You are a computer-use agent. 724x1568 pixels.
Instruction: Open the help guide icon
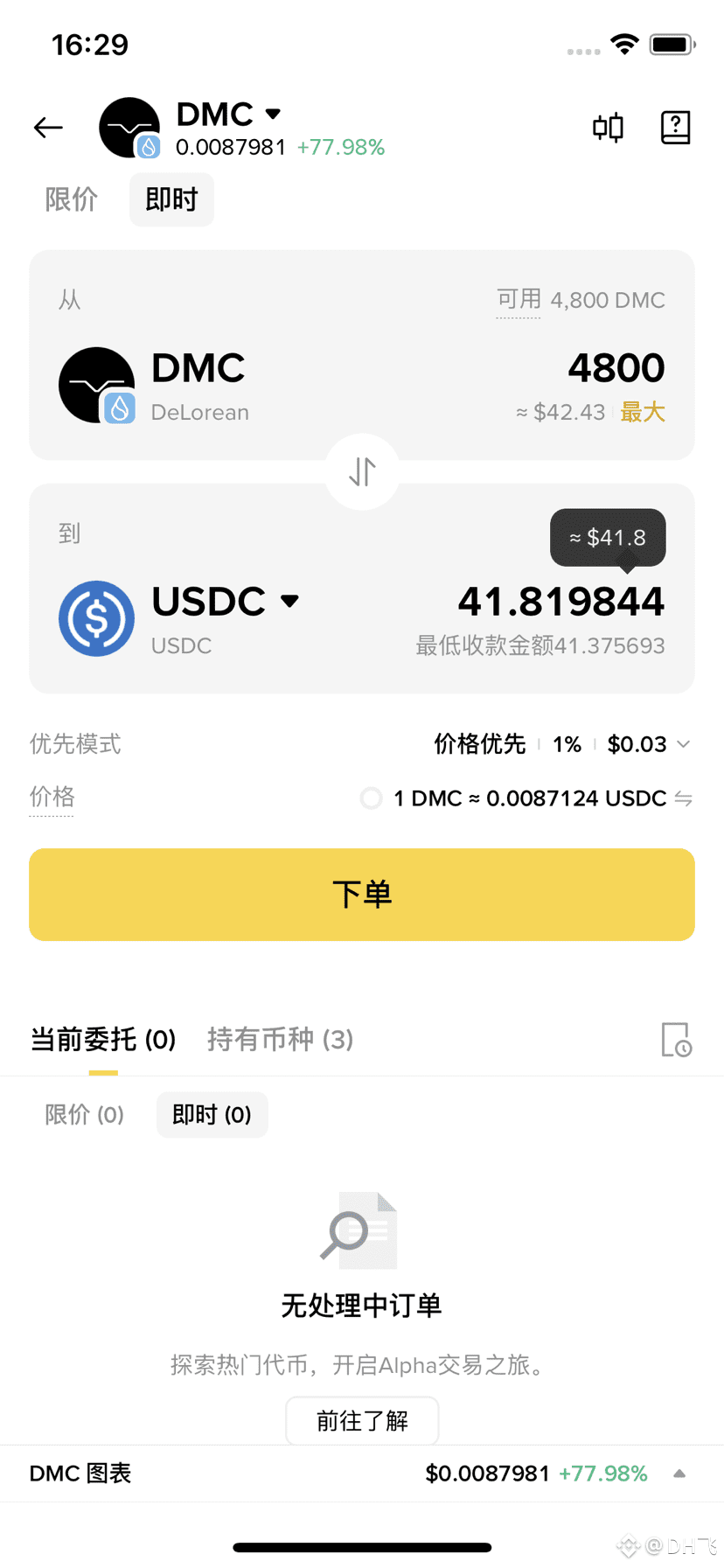[x=675, y=128]
